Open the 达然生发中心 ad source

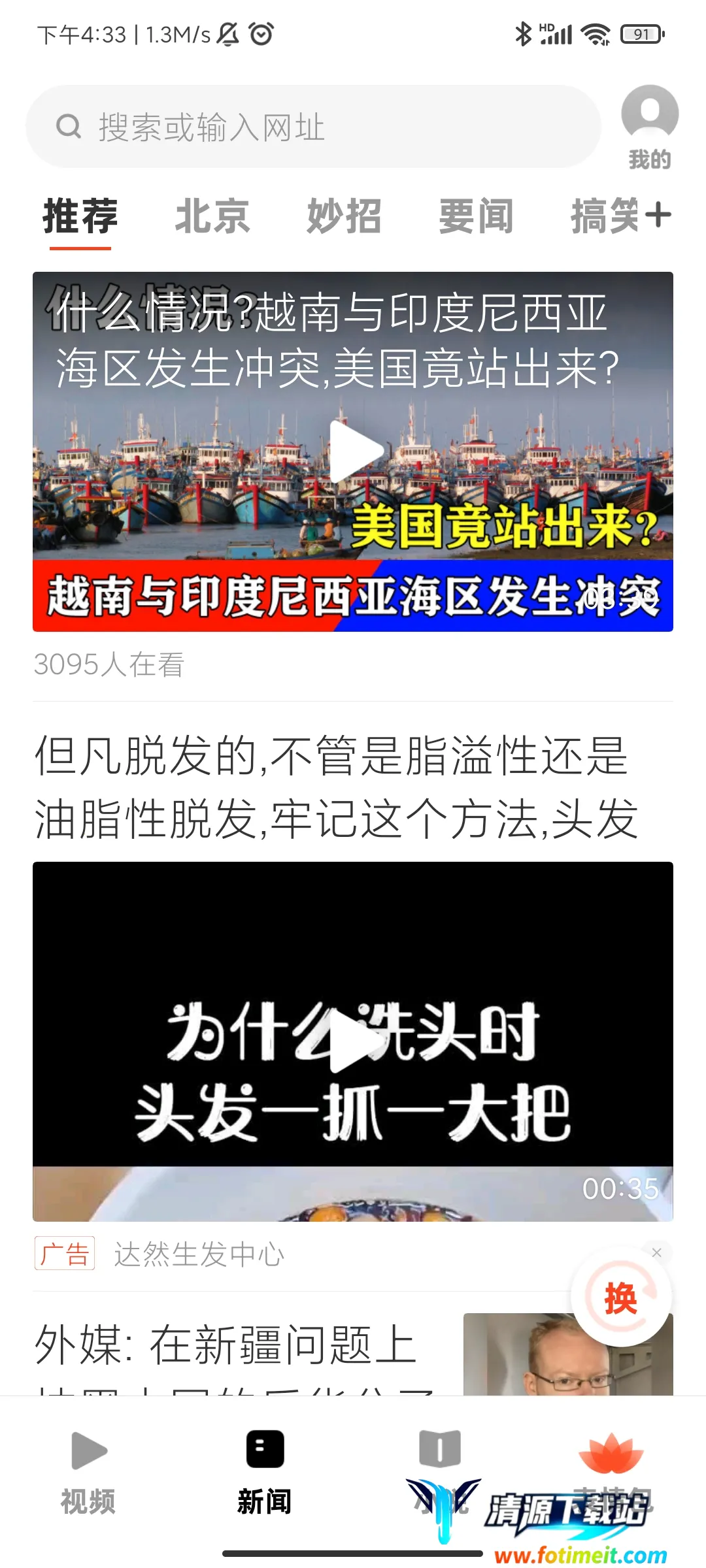click(199, 1254)
